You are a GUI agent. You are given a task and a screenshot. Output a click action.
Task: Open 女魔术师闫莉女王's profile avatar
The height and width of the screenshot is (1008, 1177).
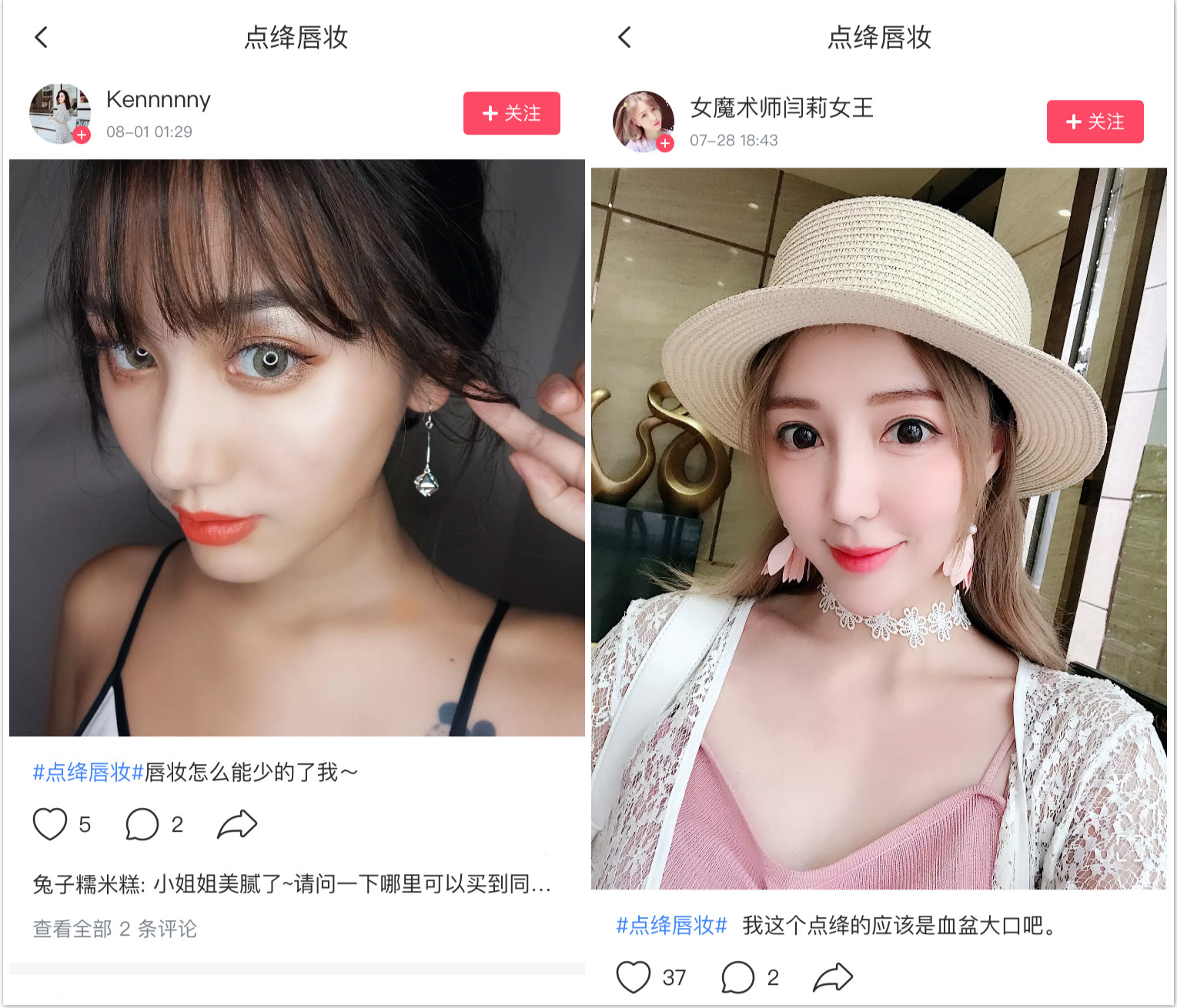(x=643, y=122)
